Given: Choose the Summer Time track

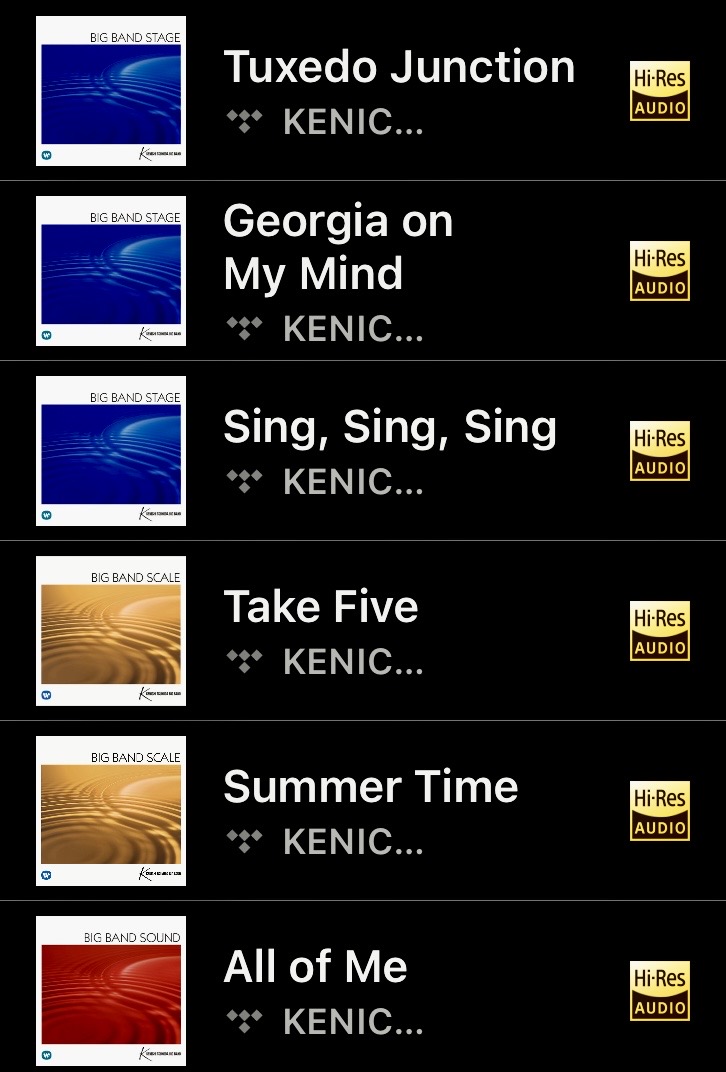Looking at the screenshot, I should coord(370,787).
